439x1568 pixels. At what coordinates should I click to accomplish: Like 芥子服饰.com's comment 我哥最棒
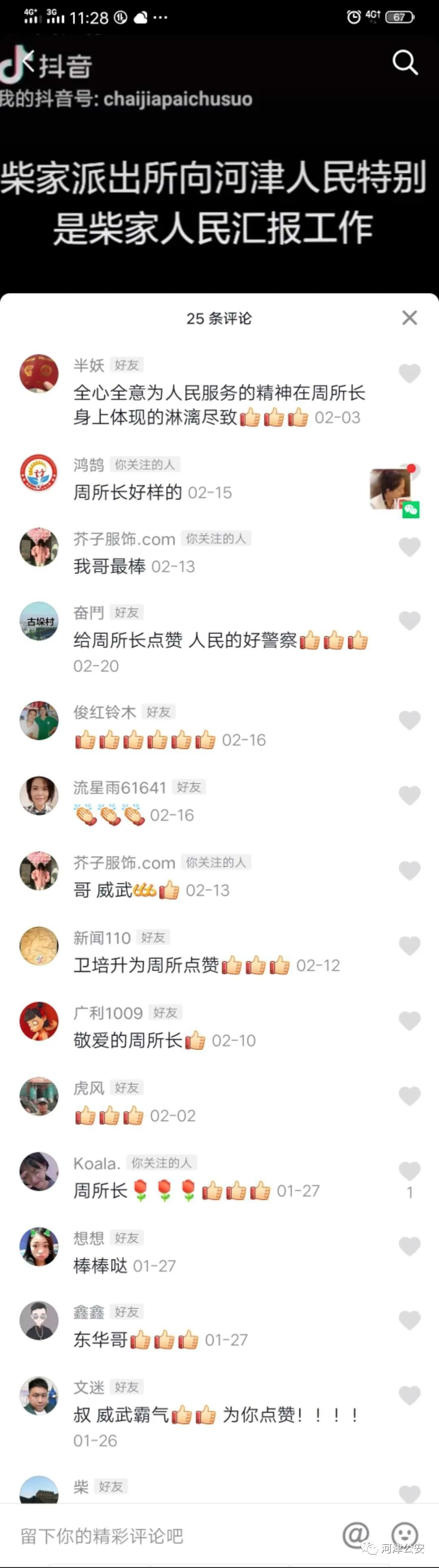[410, 547]
